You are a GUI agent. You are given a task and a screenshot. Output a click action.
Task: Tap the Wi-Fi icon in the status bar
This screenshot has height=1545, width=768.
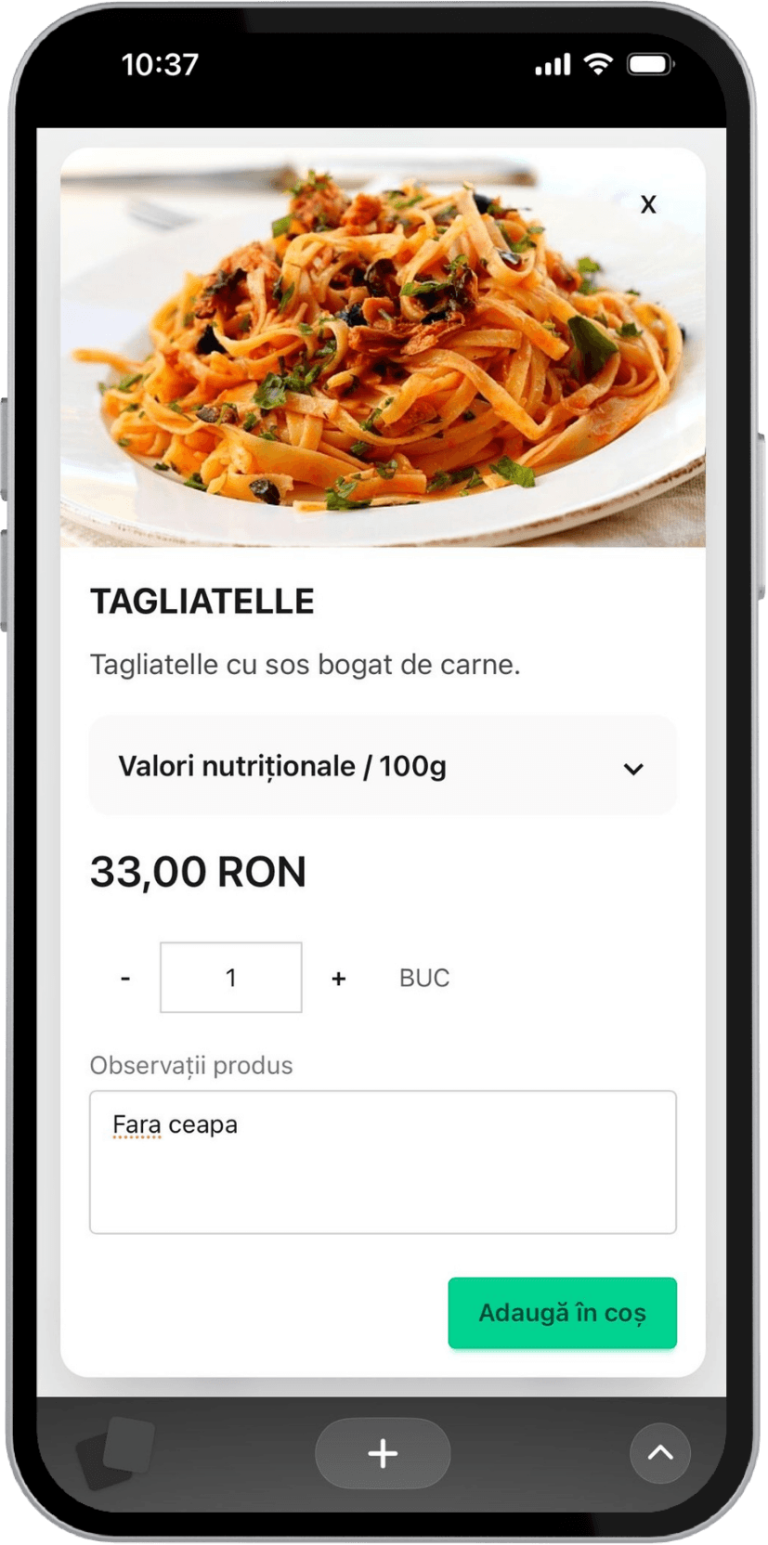597,63
